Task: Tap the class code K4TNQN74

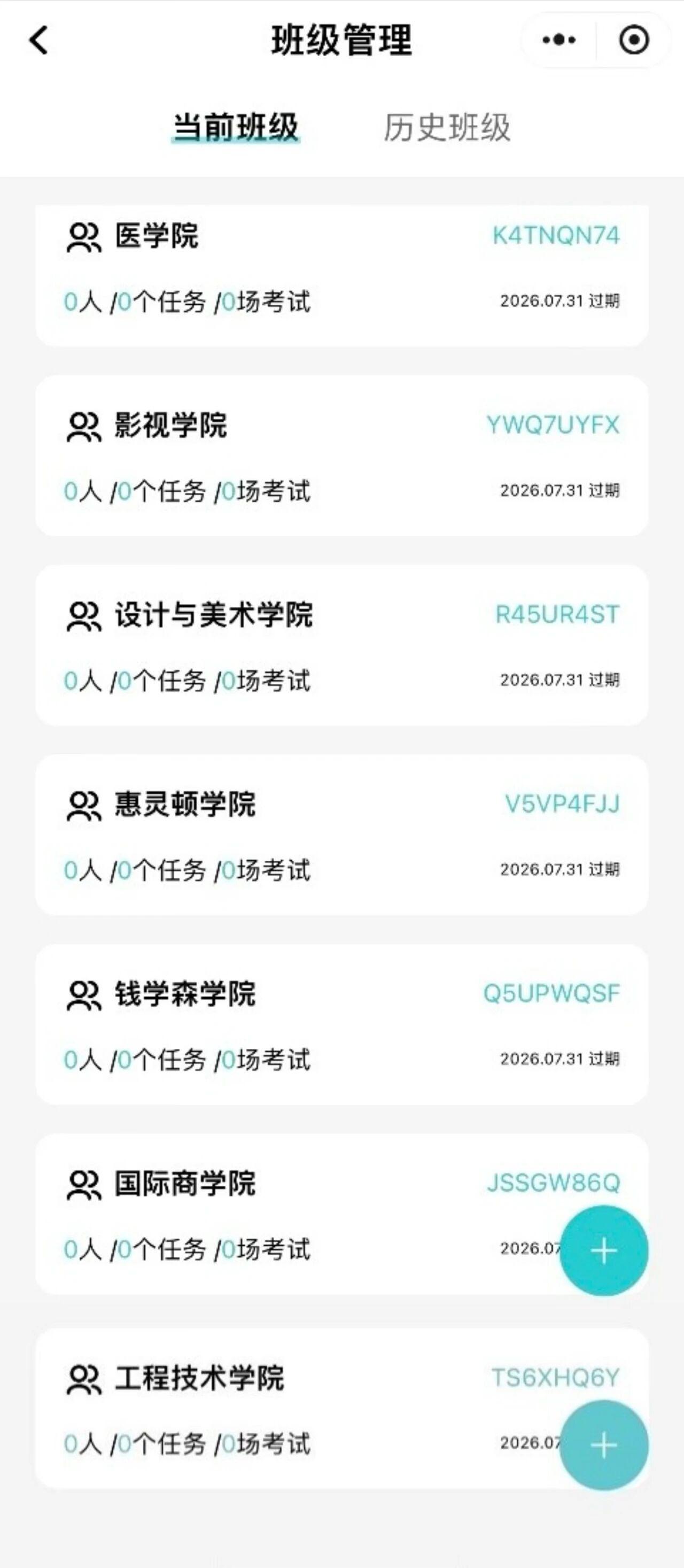Action: pyautogui.click(x=556, y=236)
